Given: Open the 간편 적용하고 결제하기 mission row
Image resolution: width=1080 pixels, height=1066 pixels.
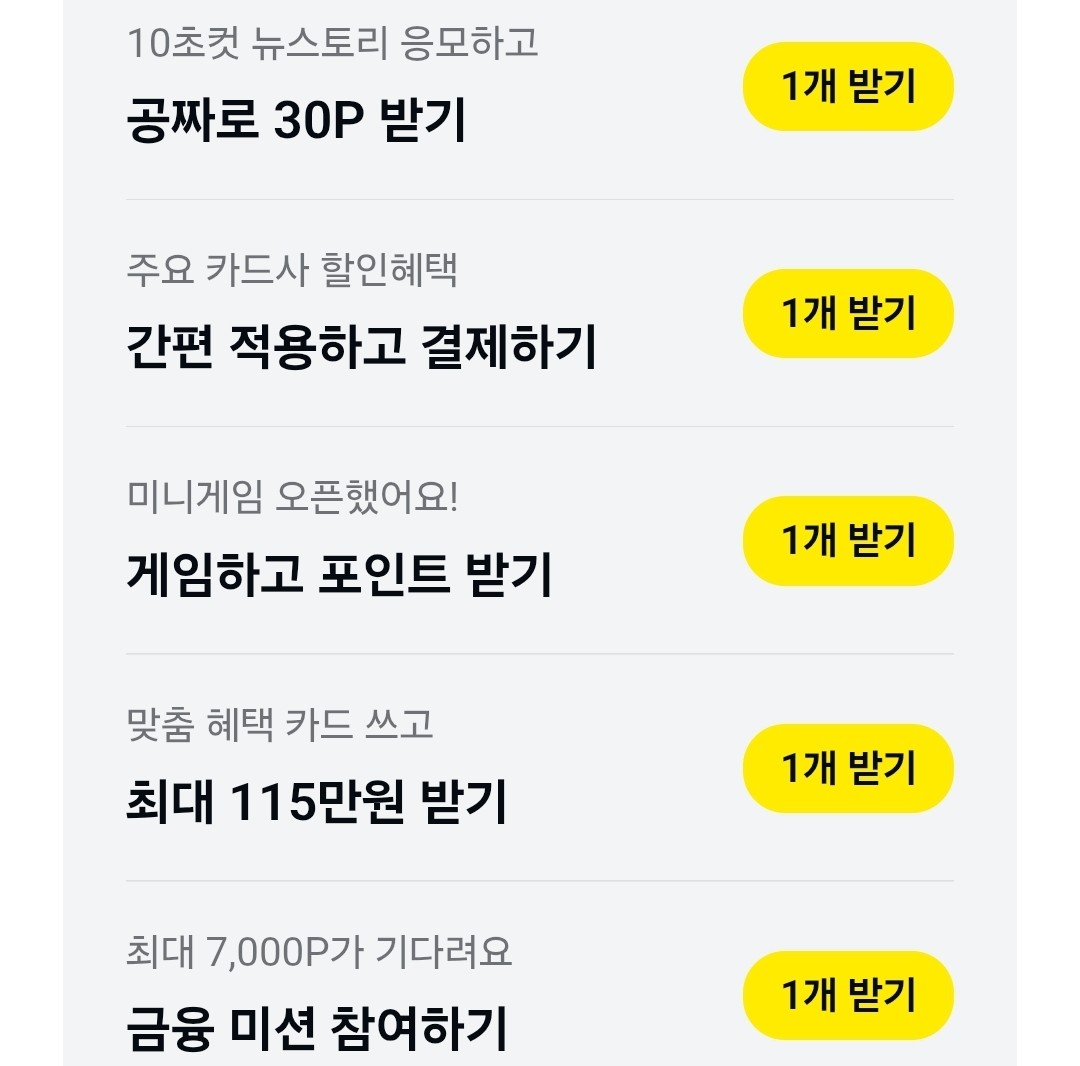Looking at the screenshot, I should [x=361, y=347].
